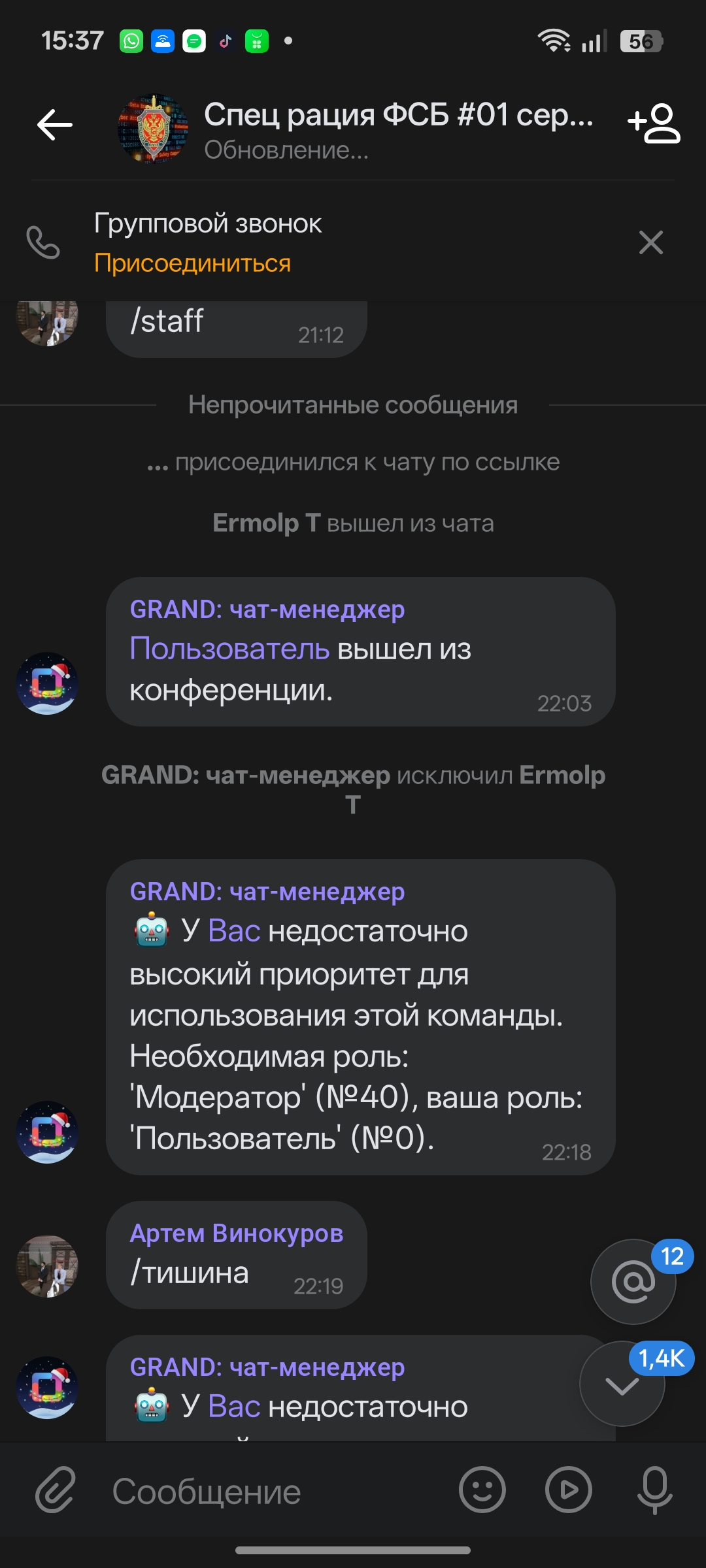Open sender name Артем Винокуров
Viewport: 706px width, 1568px height.
236,1233
